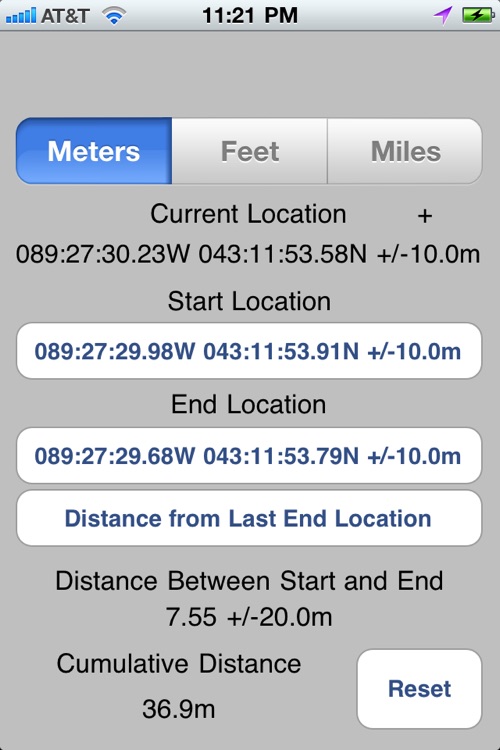Set the Start Location coordinates button
This screenshot has height=750, width=500.
coord(249,351)
